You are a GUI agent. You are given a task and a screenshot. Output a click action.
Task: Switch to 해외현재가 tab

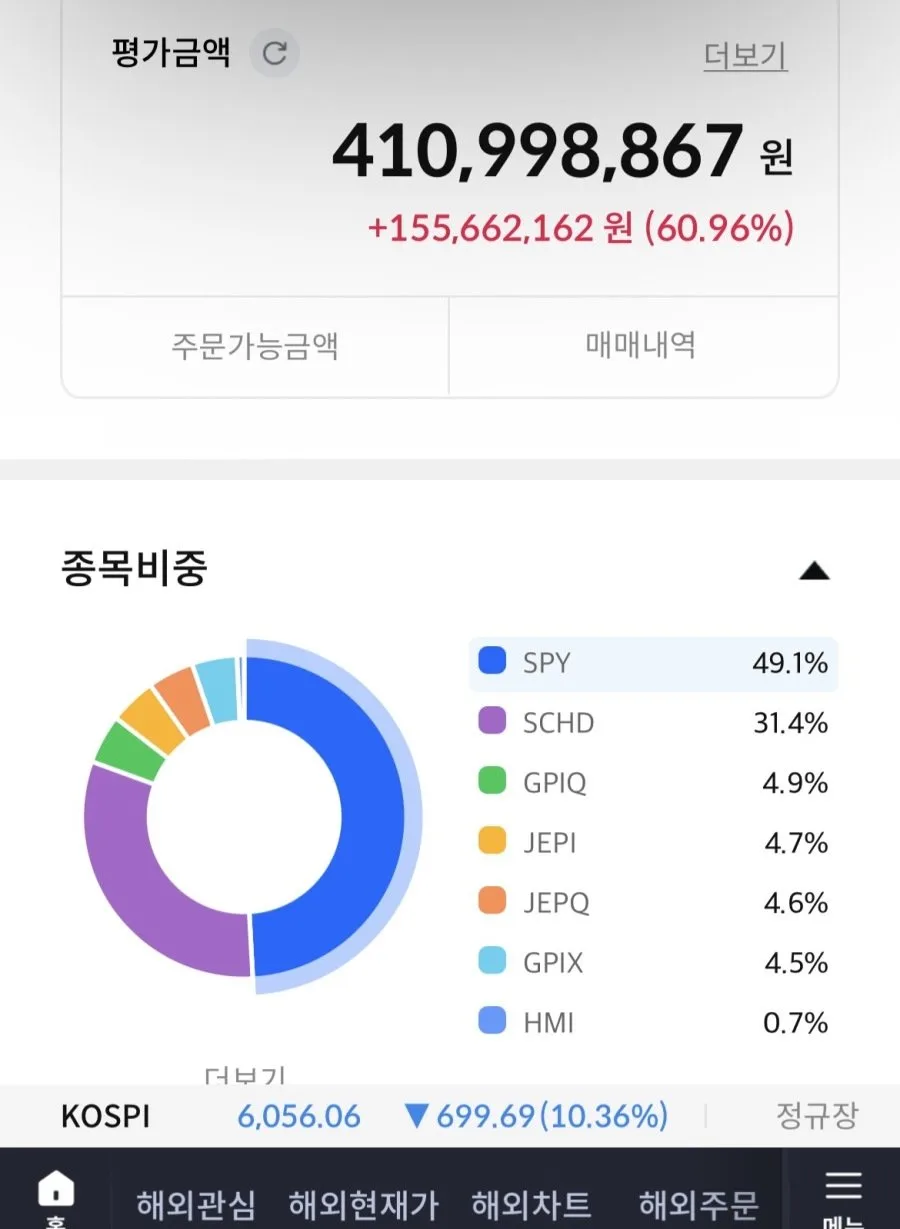(x=363, y=1205)
